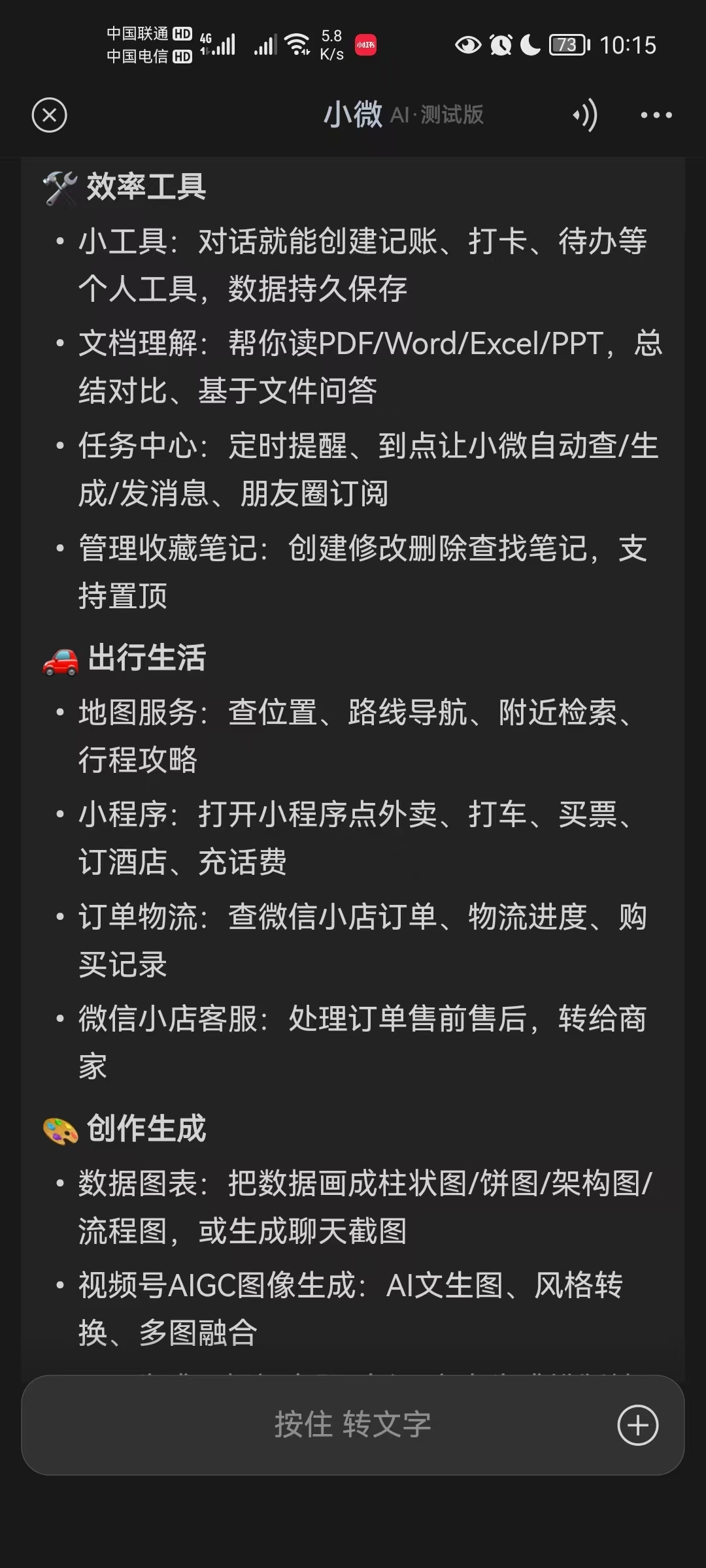
Task: Close the 小微 AI chat window
Action: point(50,116)
